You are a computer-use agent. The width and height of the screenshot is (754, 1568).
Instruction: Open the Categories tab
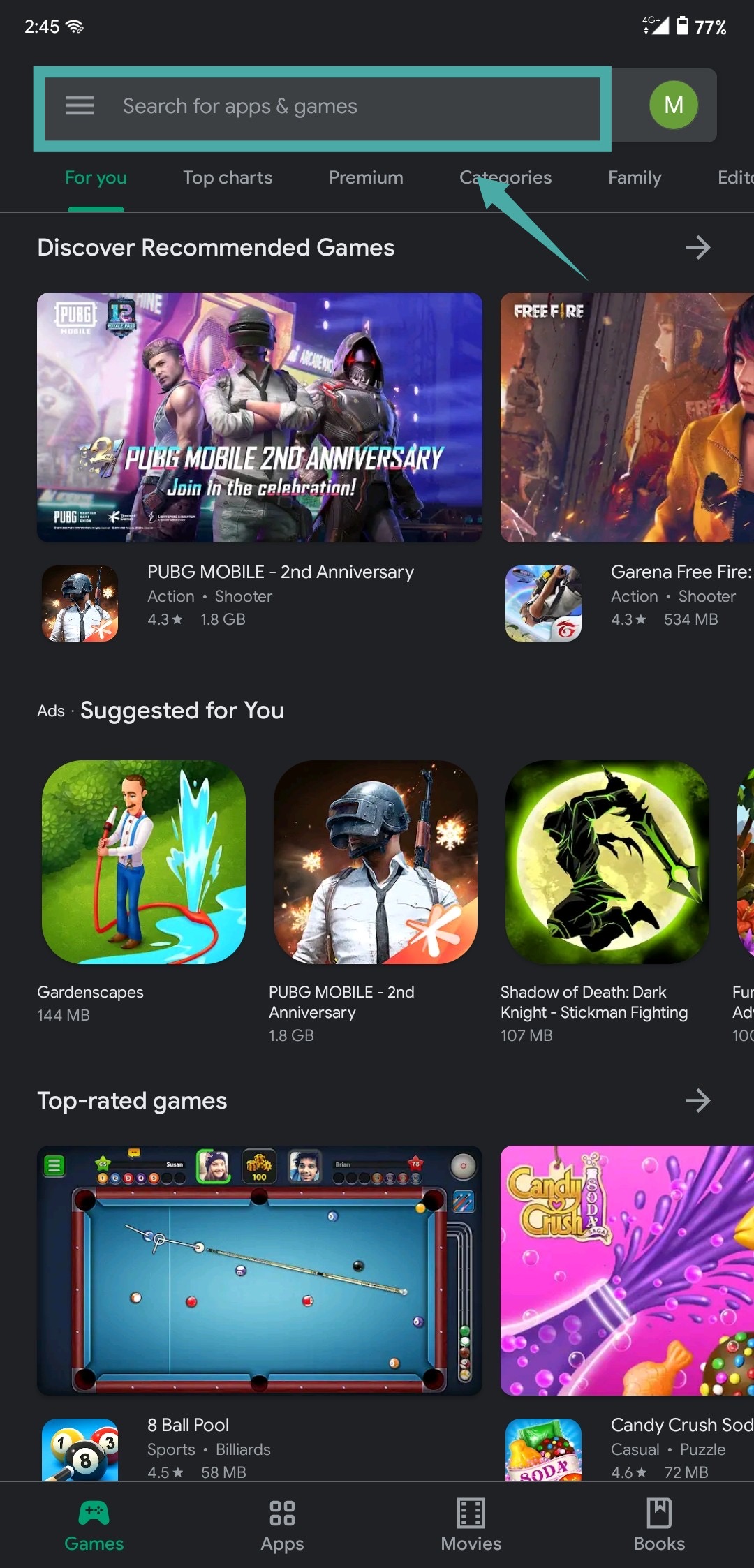coord(505,178)
